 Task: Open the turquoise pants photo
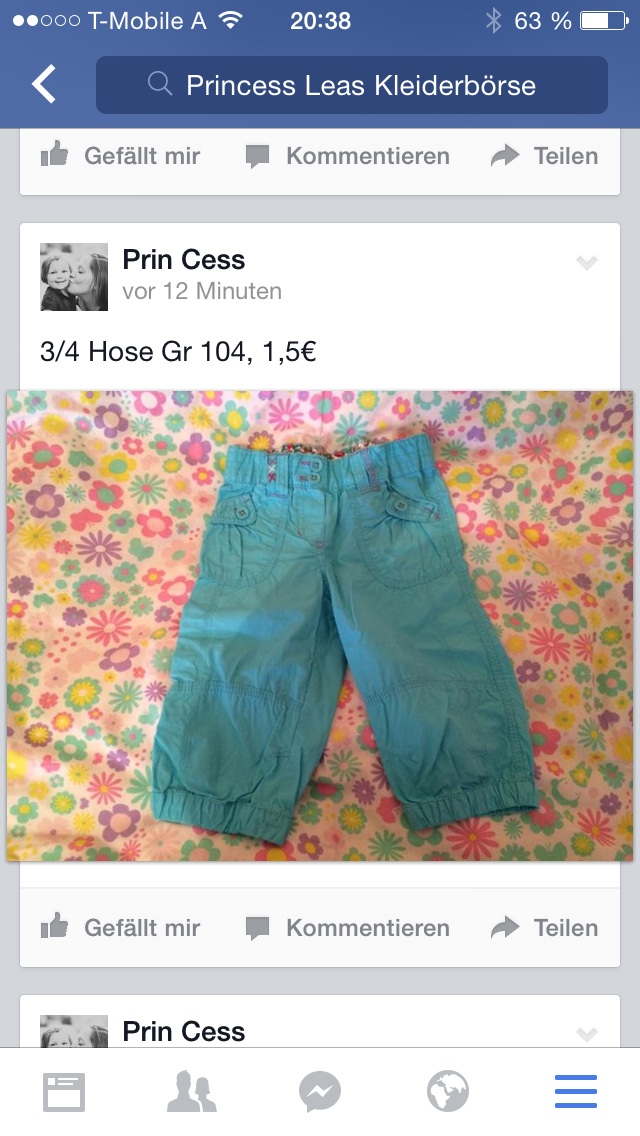320,626
